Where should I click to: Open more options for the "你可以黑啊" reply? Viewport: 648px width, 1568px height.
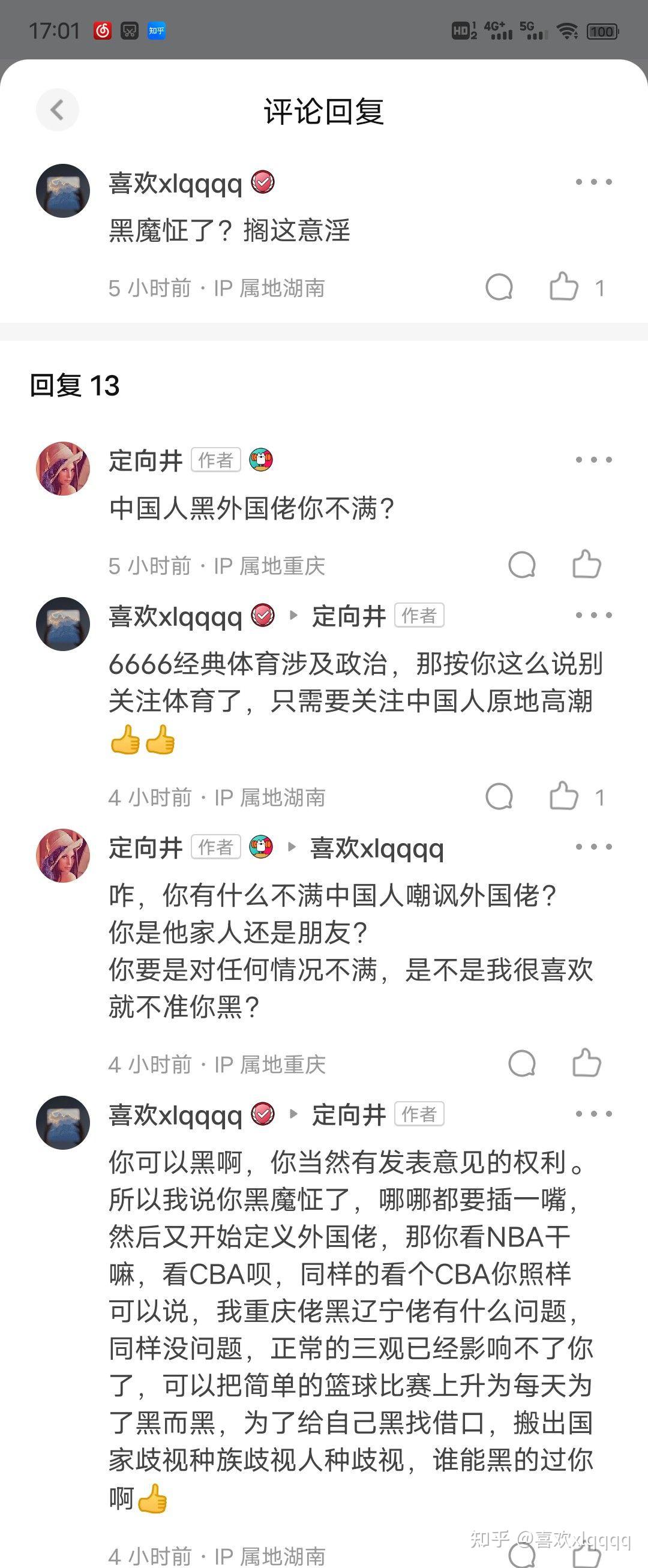593,1114
